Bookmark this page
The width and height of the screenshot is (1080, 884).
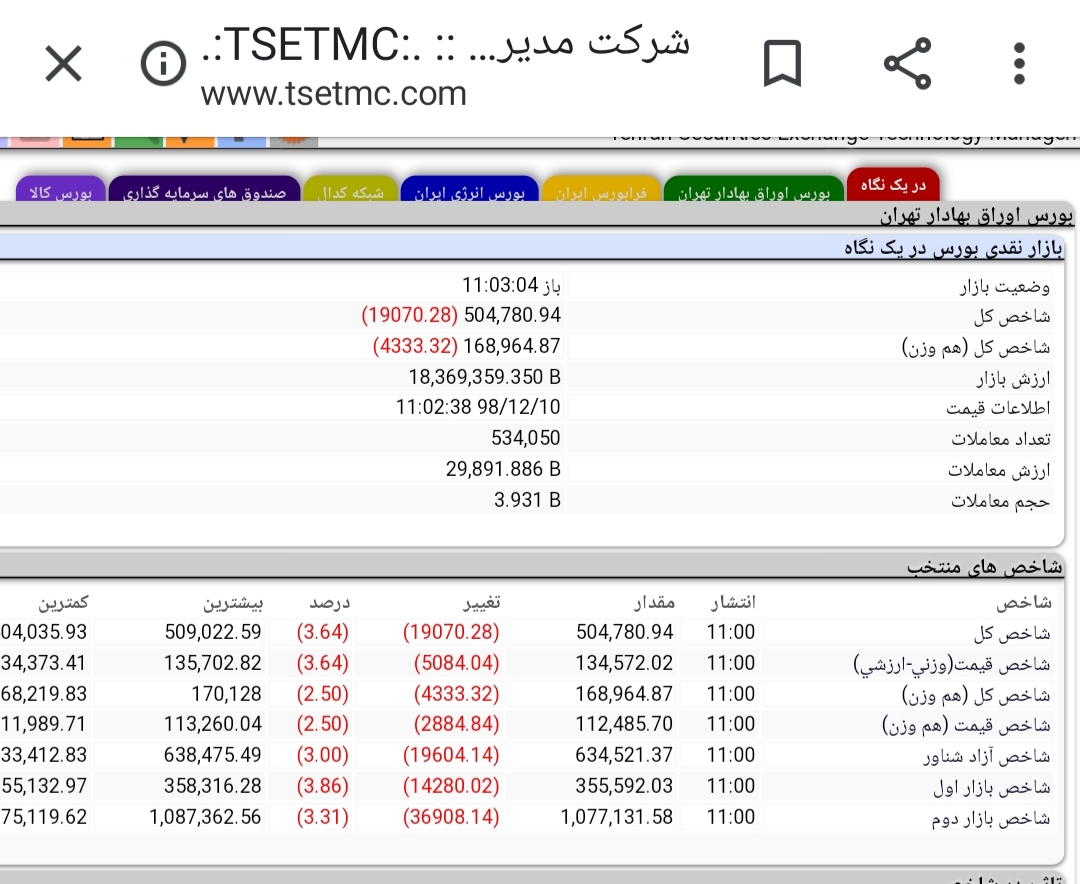point(782,63)
